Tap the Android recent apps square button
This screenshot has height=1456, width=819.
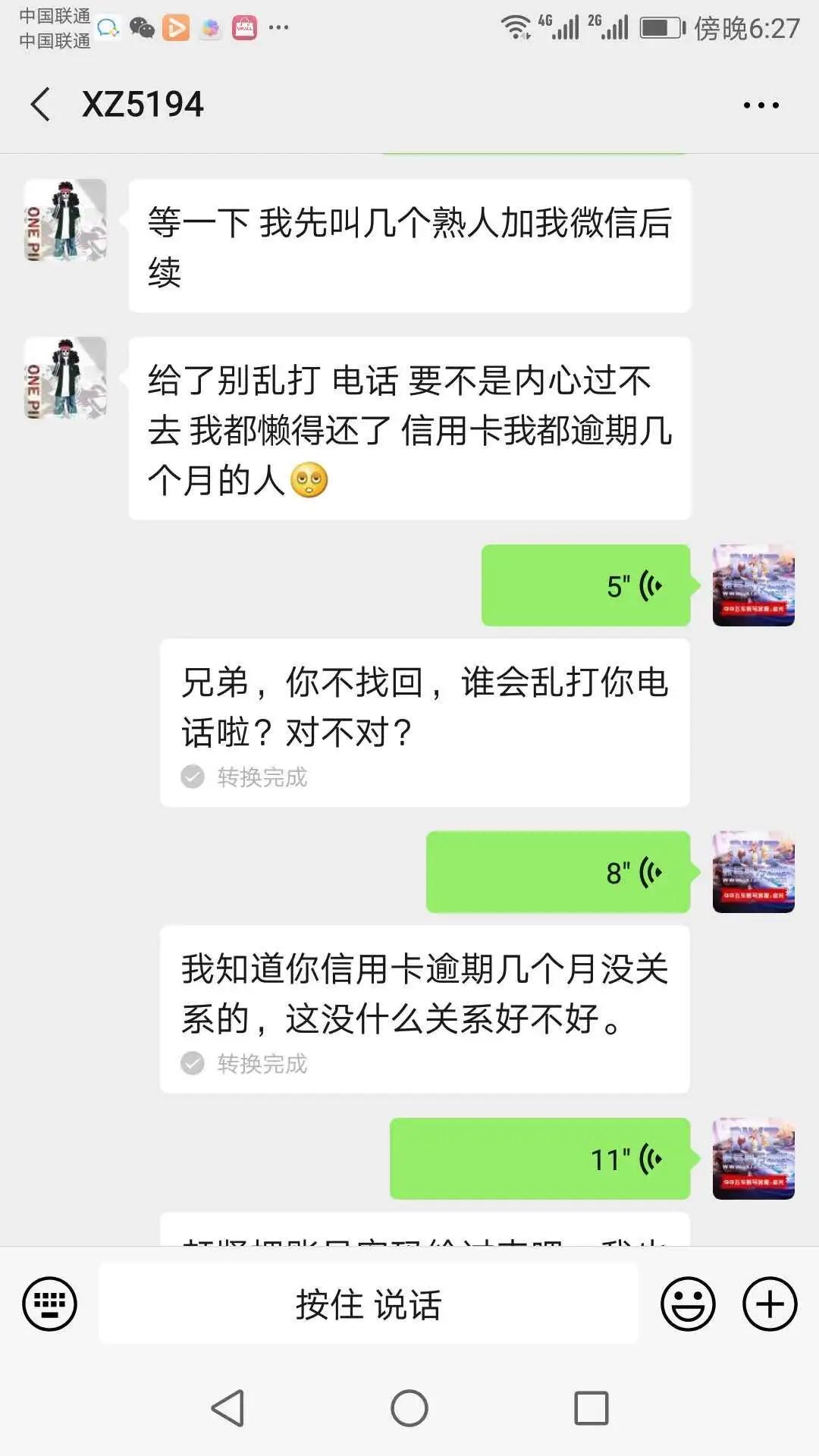(x=590, y=1407)
